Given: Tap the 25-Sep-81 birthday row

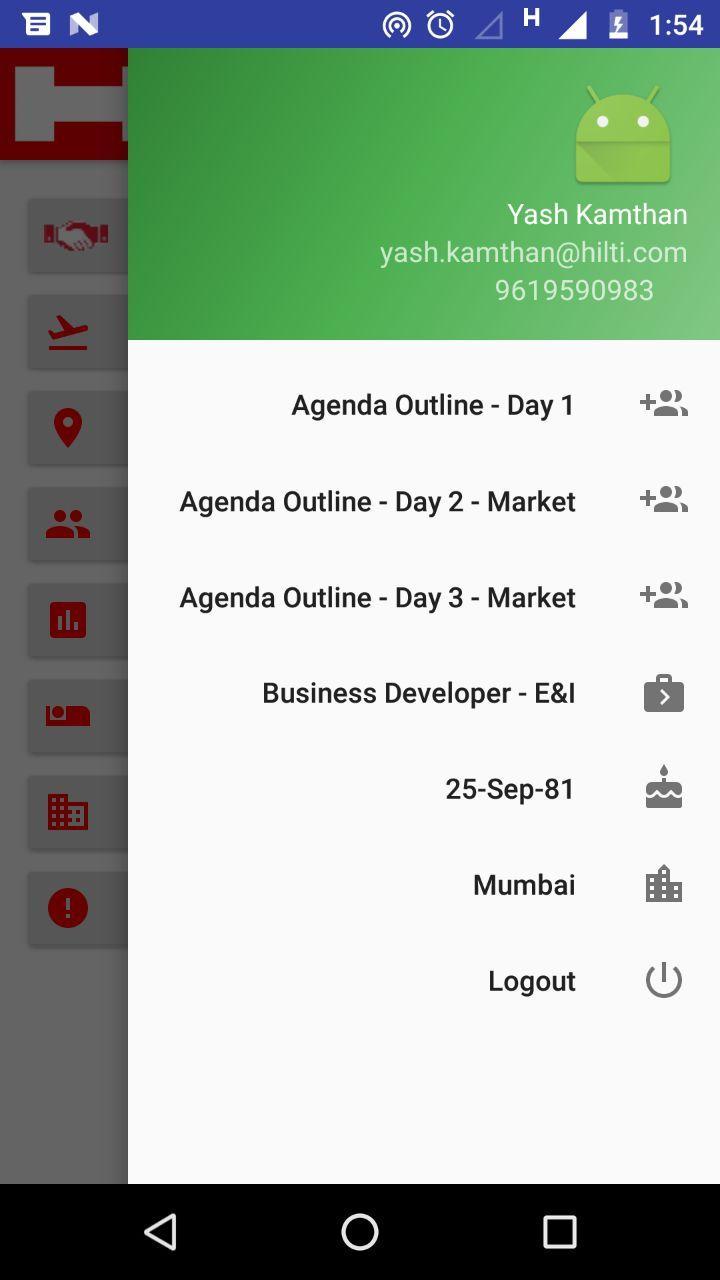Looking at the screenshot, I should 510,789.
